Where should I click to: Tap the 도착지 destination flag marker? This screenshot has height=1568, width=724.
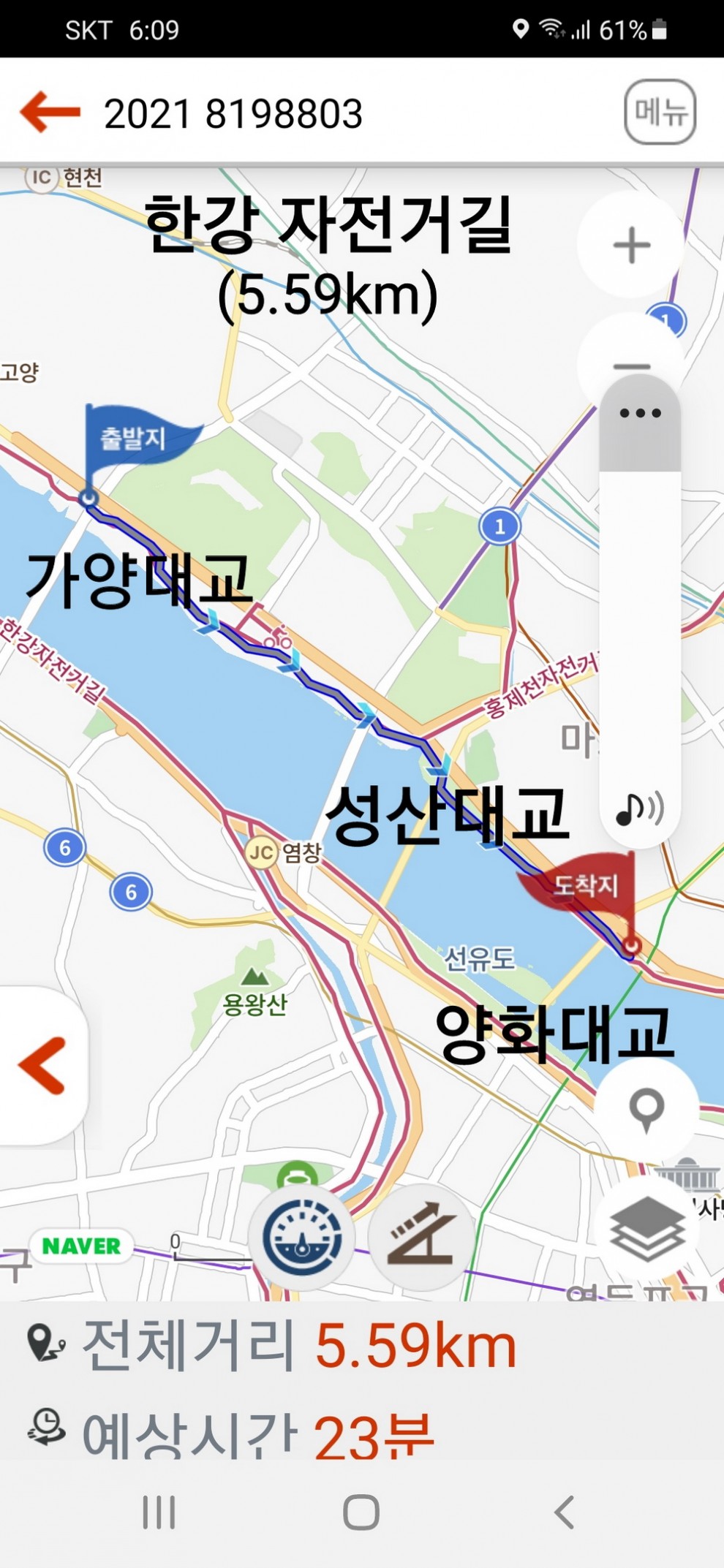coord(585,885)
